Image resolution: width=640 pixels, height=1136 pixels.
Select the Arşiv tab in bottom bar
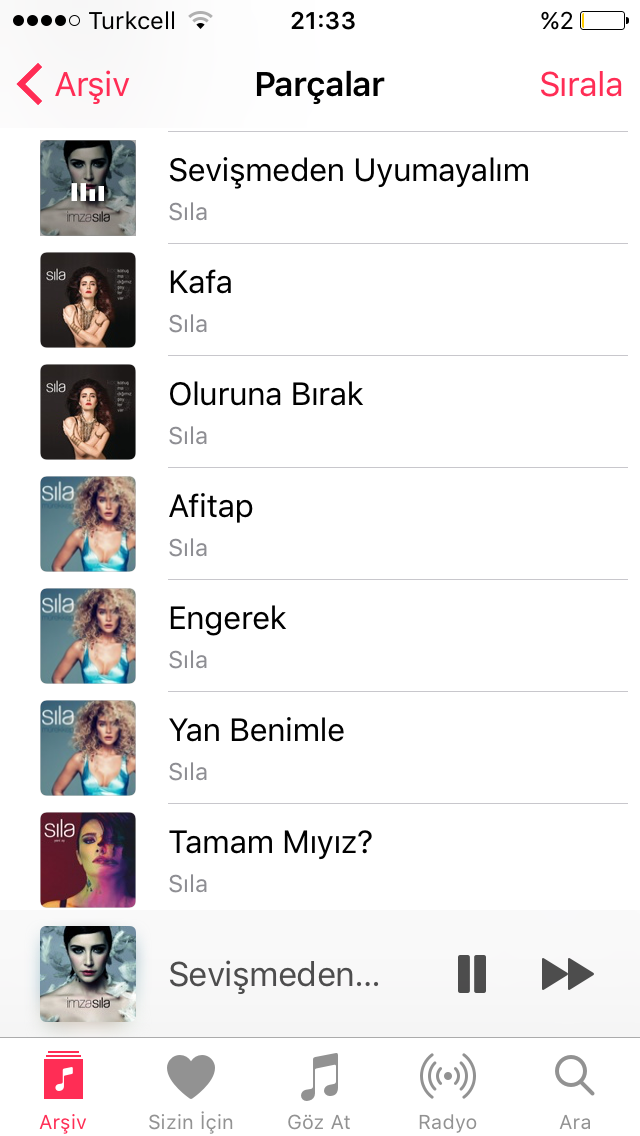pos(63,1090)
